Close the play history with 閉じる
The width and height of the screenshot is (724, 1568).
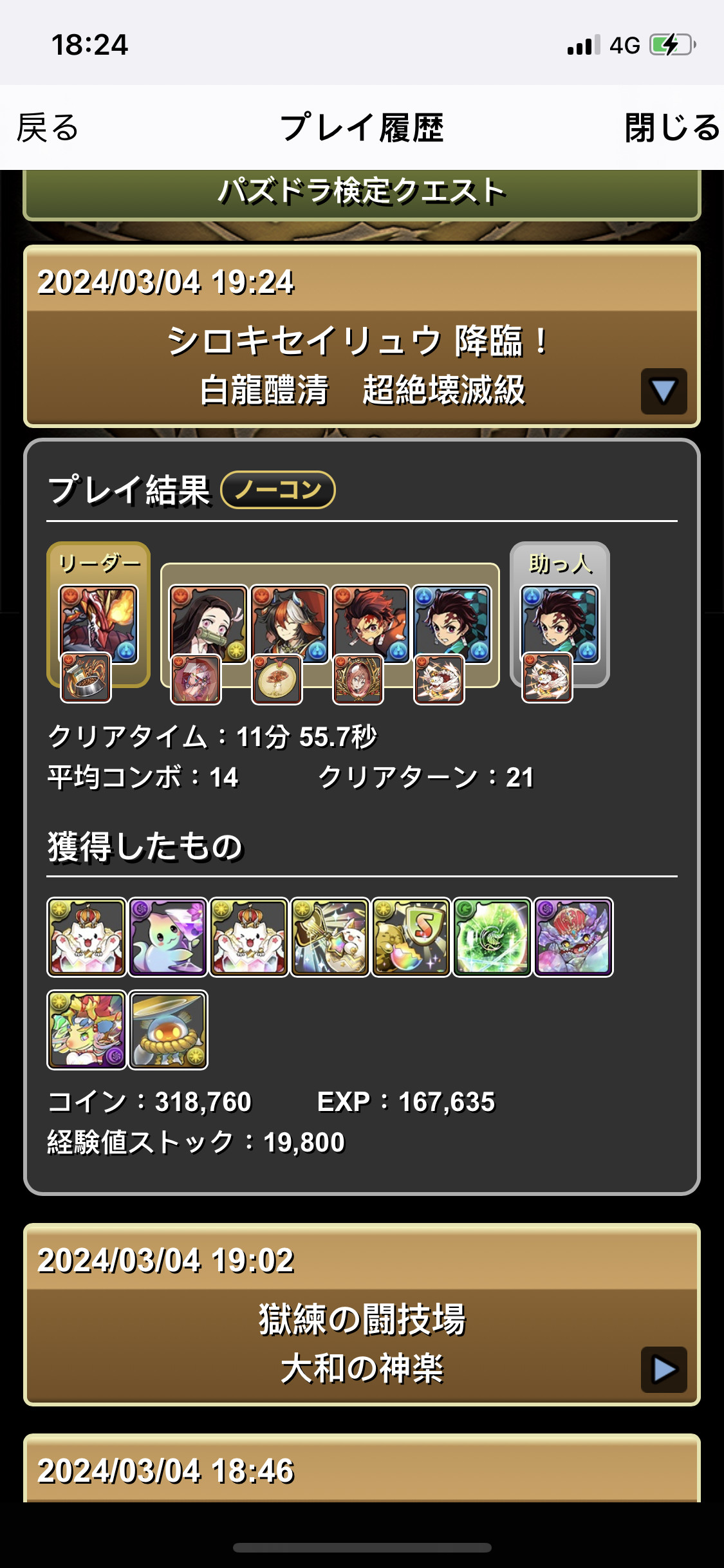click(x=671, y=127)
